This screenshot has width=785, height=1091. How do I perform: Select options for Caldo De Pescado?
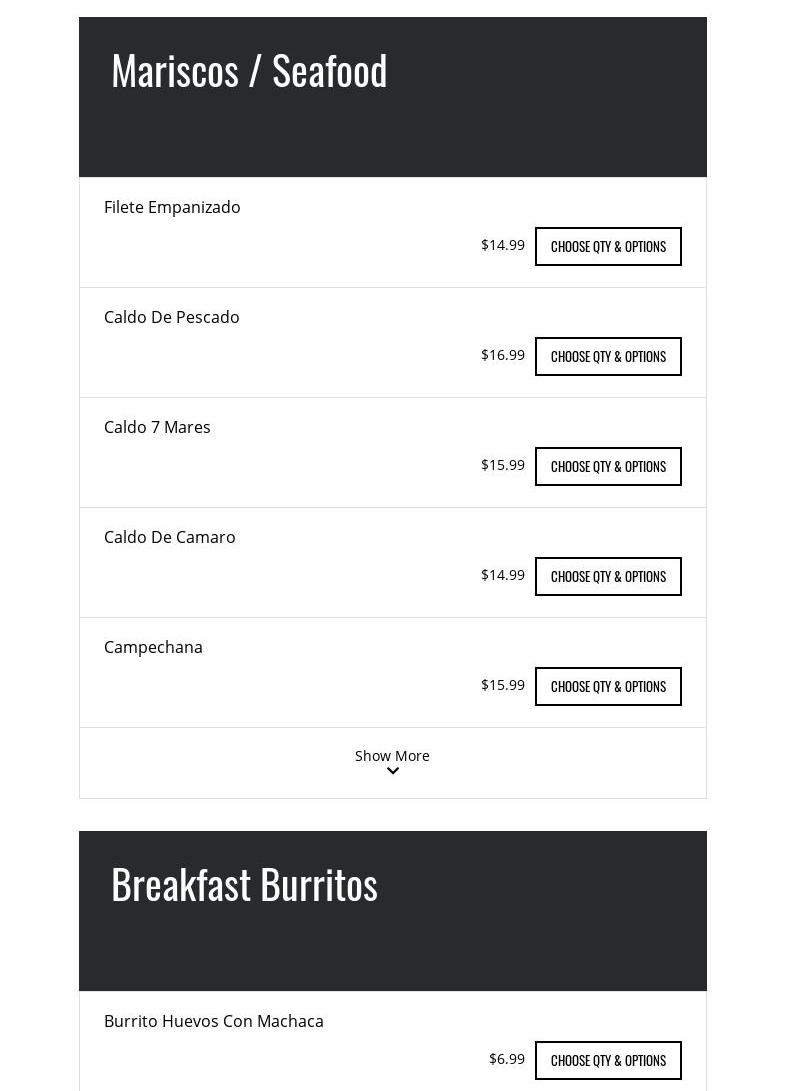[x=608, y=357]
